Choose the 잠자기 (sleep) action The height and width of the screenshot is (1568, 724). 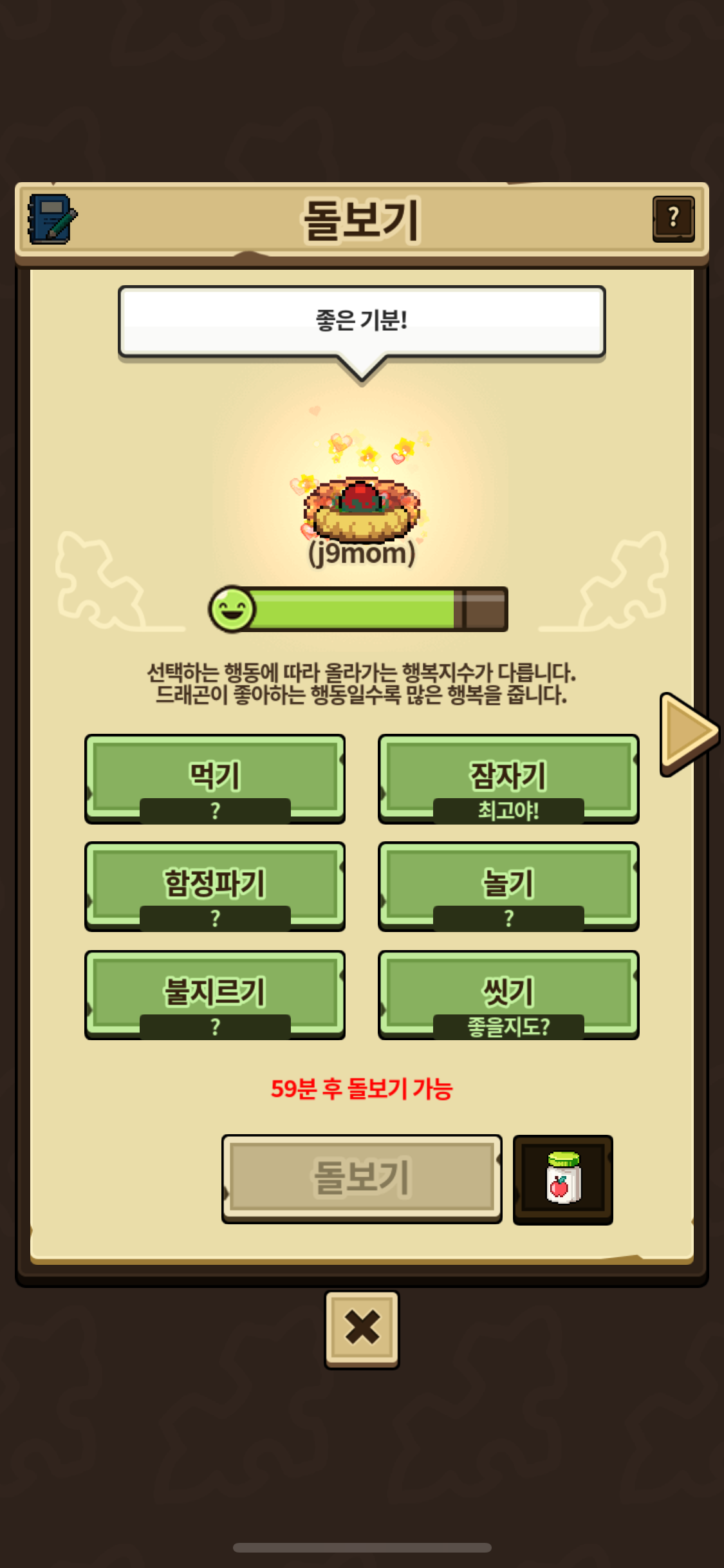508,779
